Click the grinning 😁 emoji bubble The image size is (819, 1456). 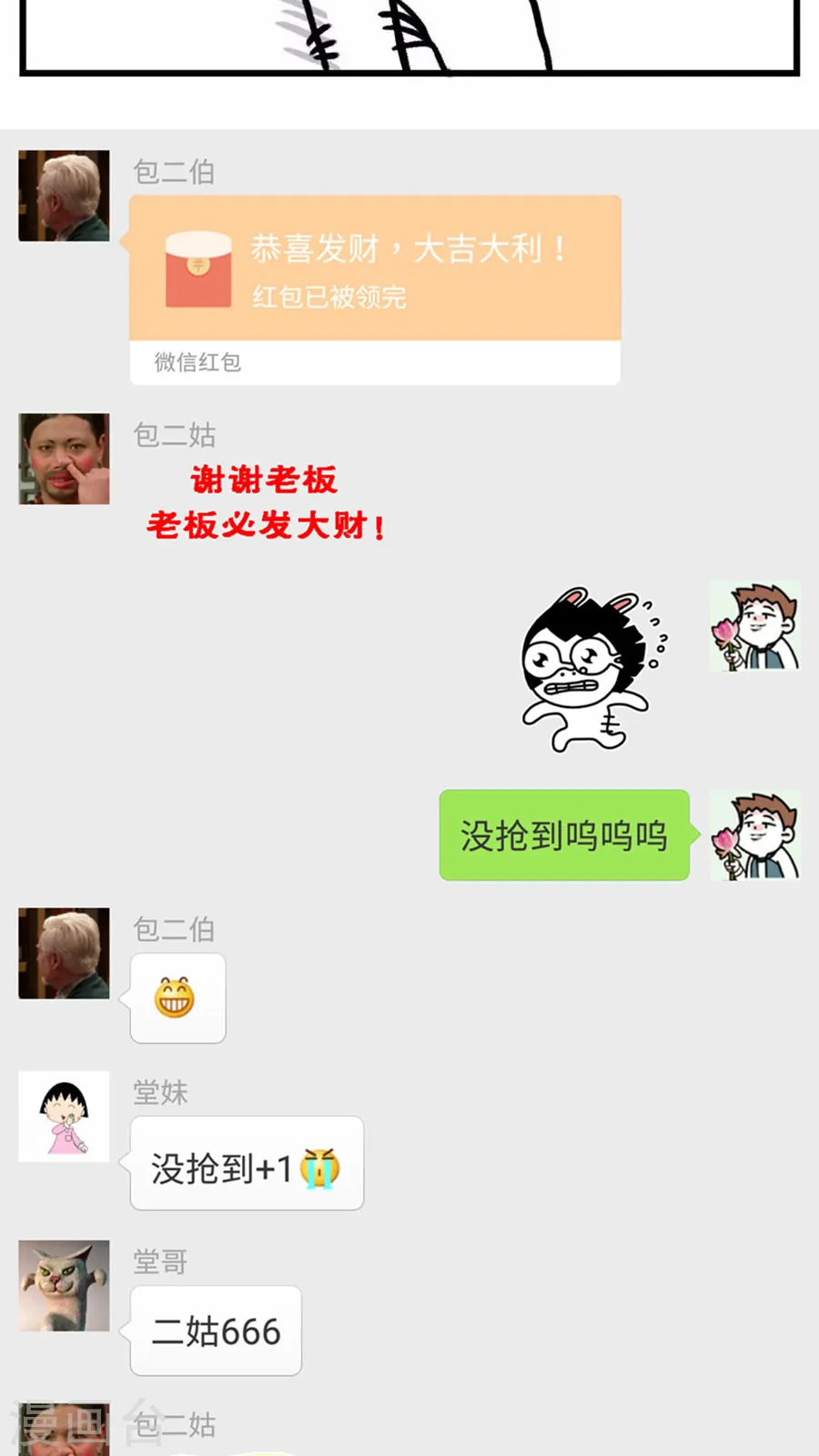coord(178,998)
